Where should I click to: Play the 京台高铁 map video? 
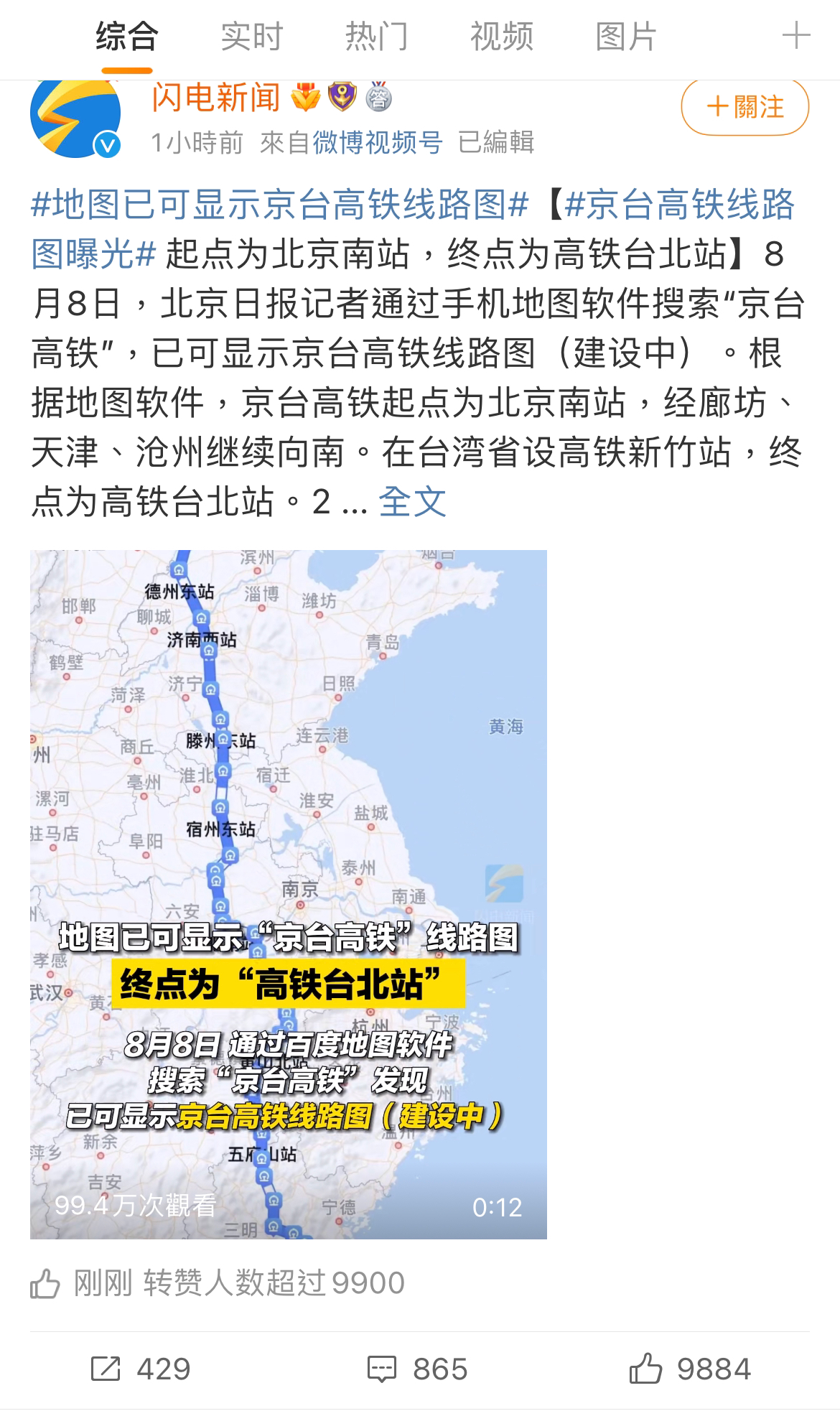(288, 894)
